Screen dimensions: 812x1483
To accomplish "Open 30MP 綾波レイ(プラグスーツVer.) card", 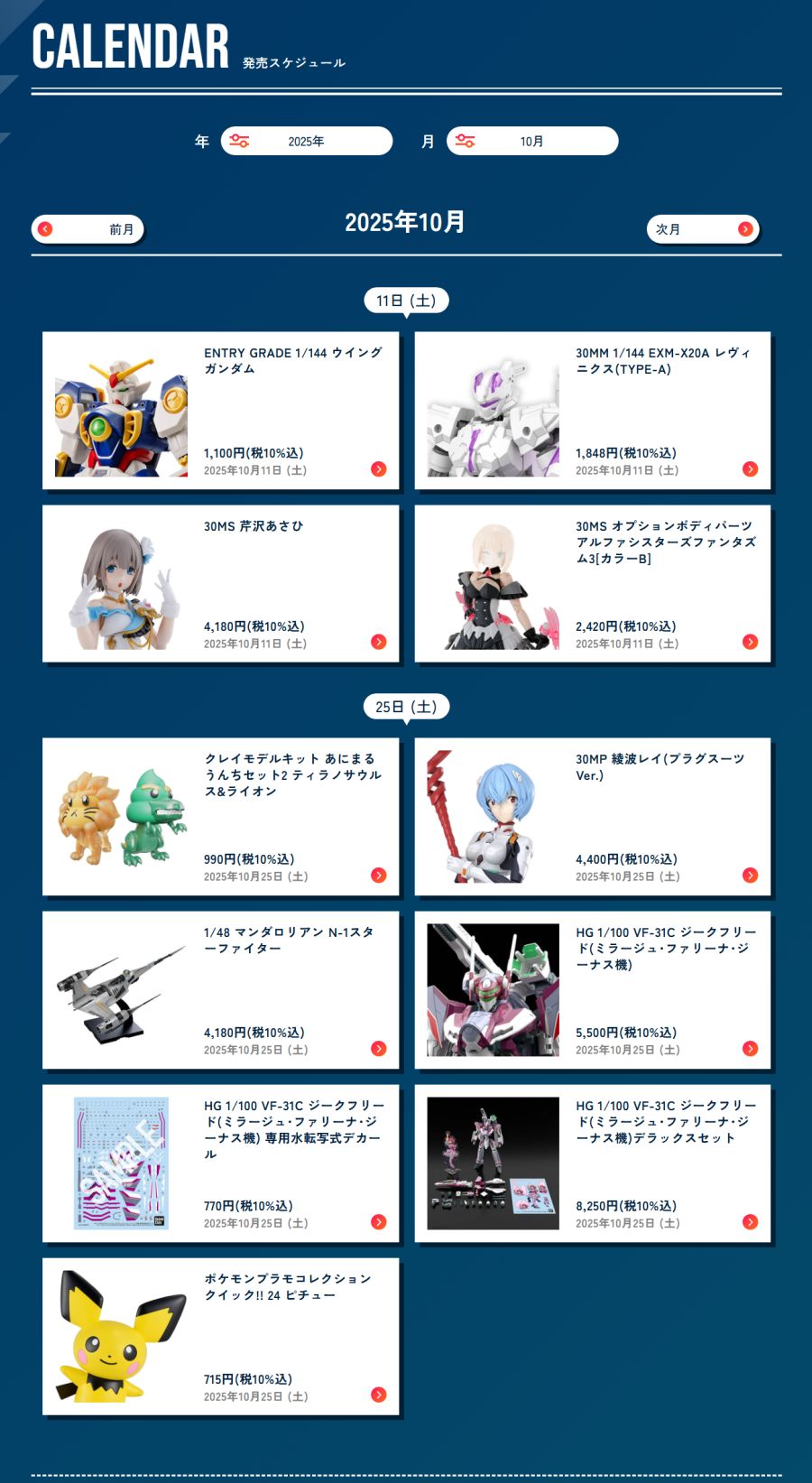I will (592, 817).
